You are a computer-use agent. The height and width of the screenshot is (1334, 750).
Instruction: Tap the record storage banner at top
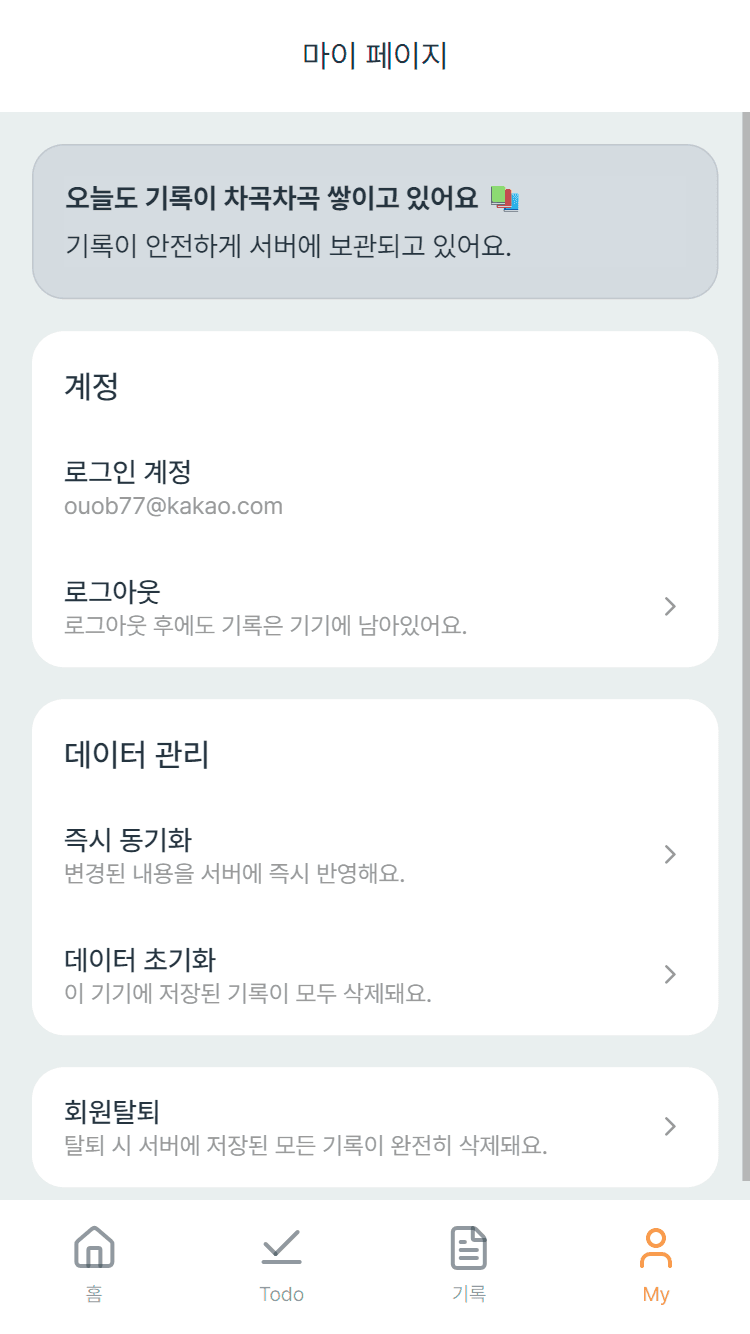pos(375,221)
